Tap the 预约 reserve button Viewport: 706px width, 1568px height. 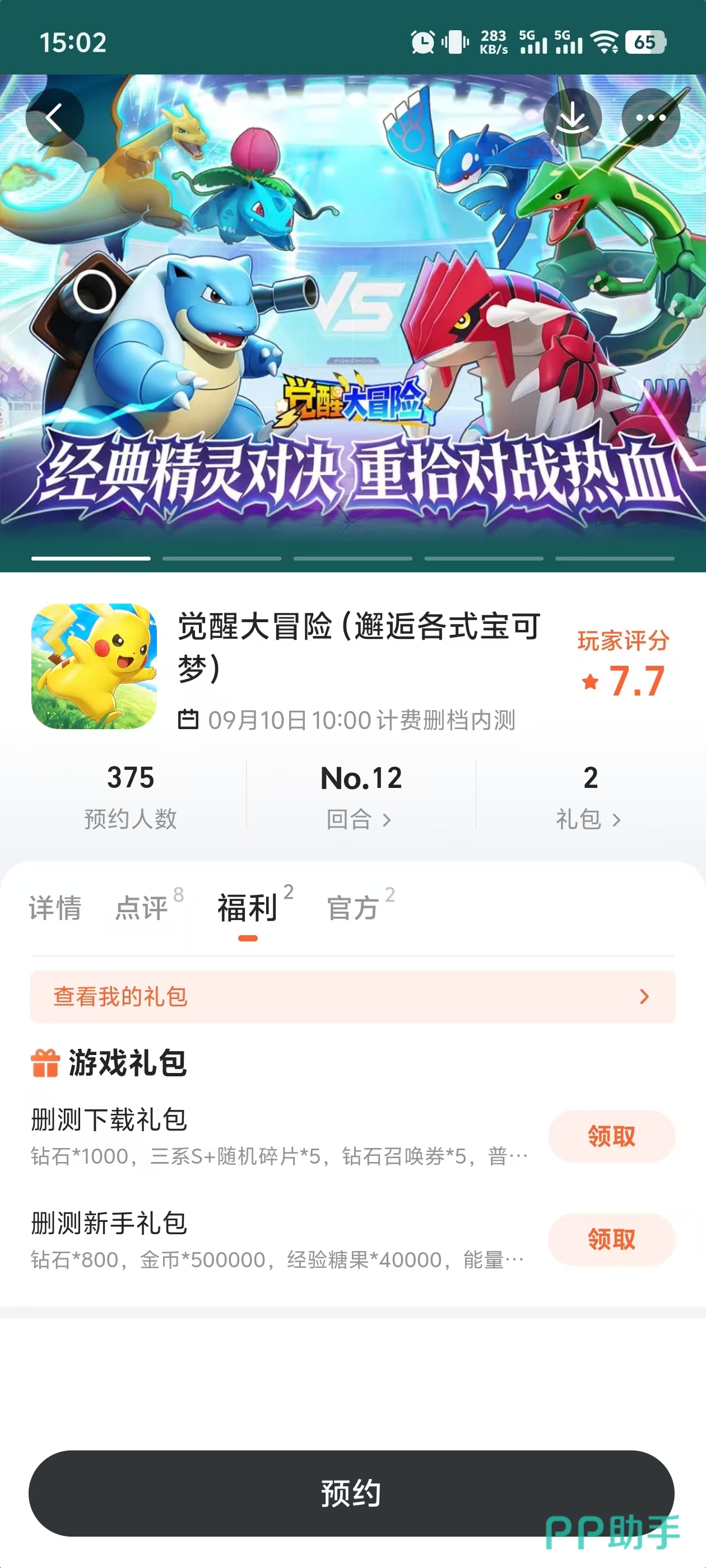[x=351, y=1493]
